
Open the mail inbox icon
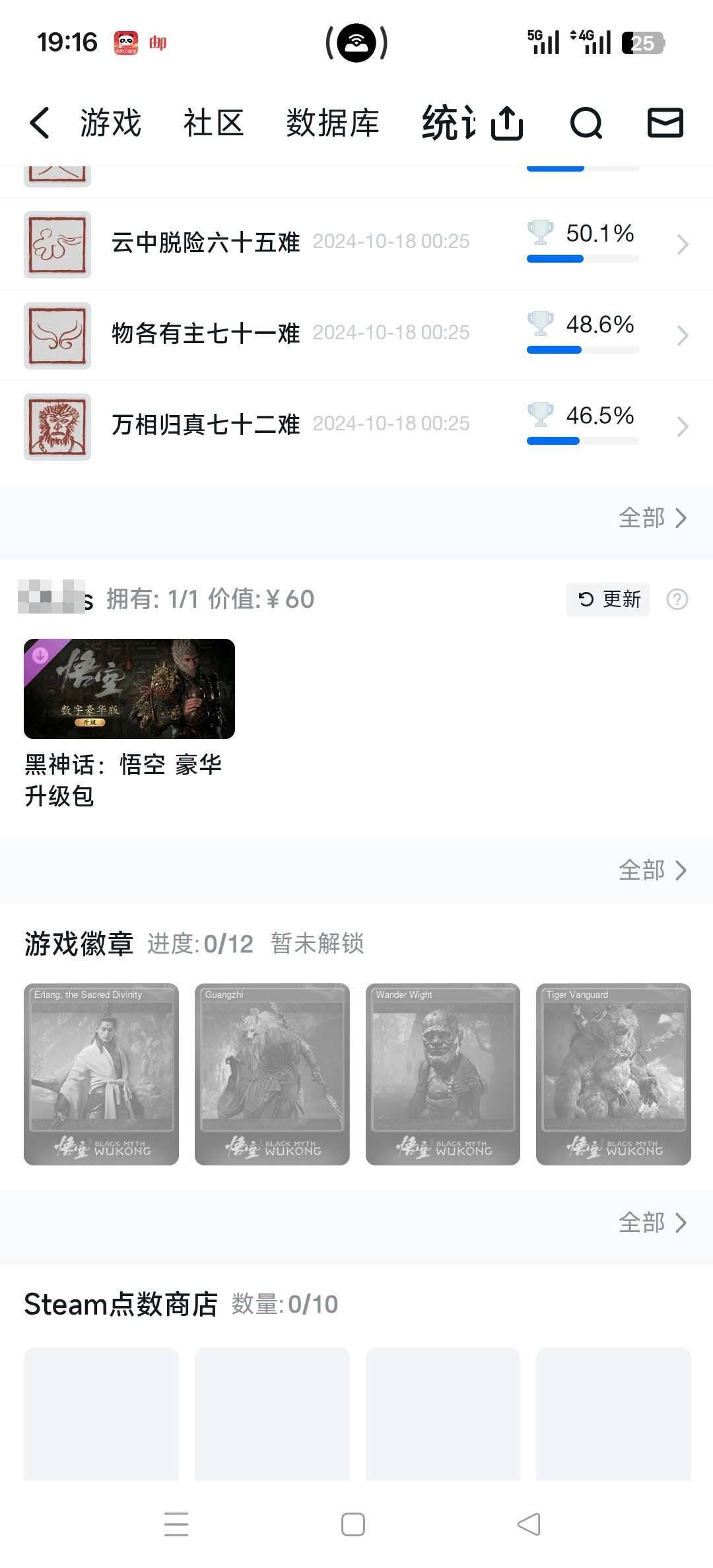click(665, 123)
